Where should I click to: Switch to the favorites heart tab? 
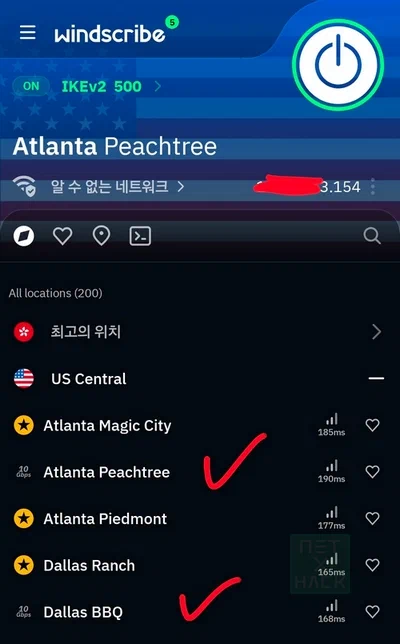(x=62, y=236)
